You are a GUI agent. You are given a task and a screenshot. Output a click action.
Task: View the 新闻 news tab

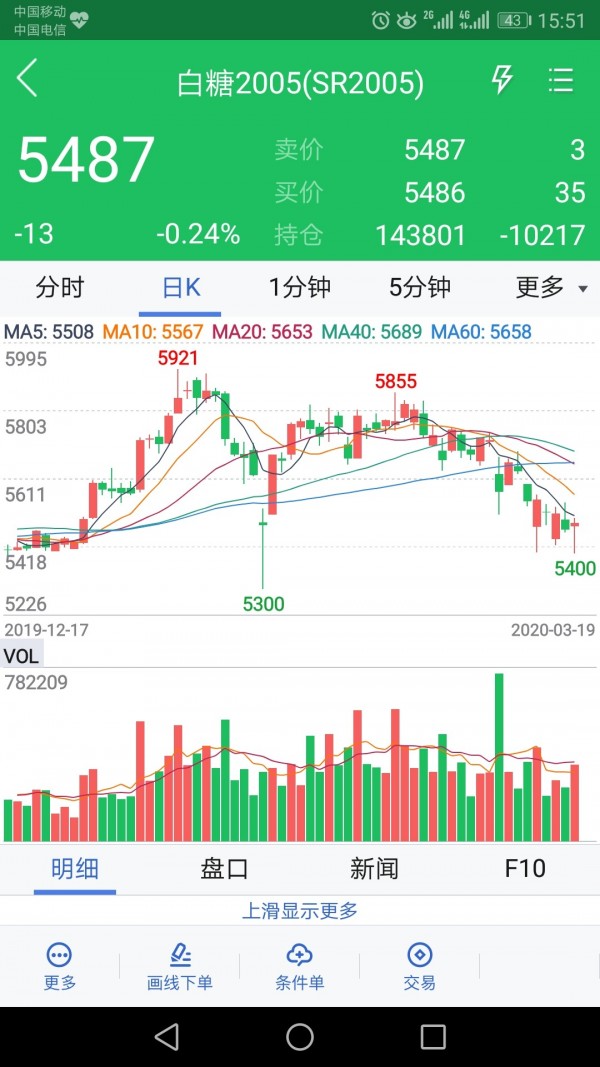(x=375, y=868)
